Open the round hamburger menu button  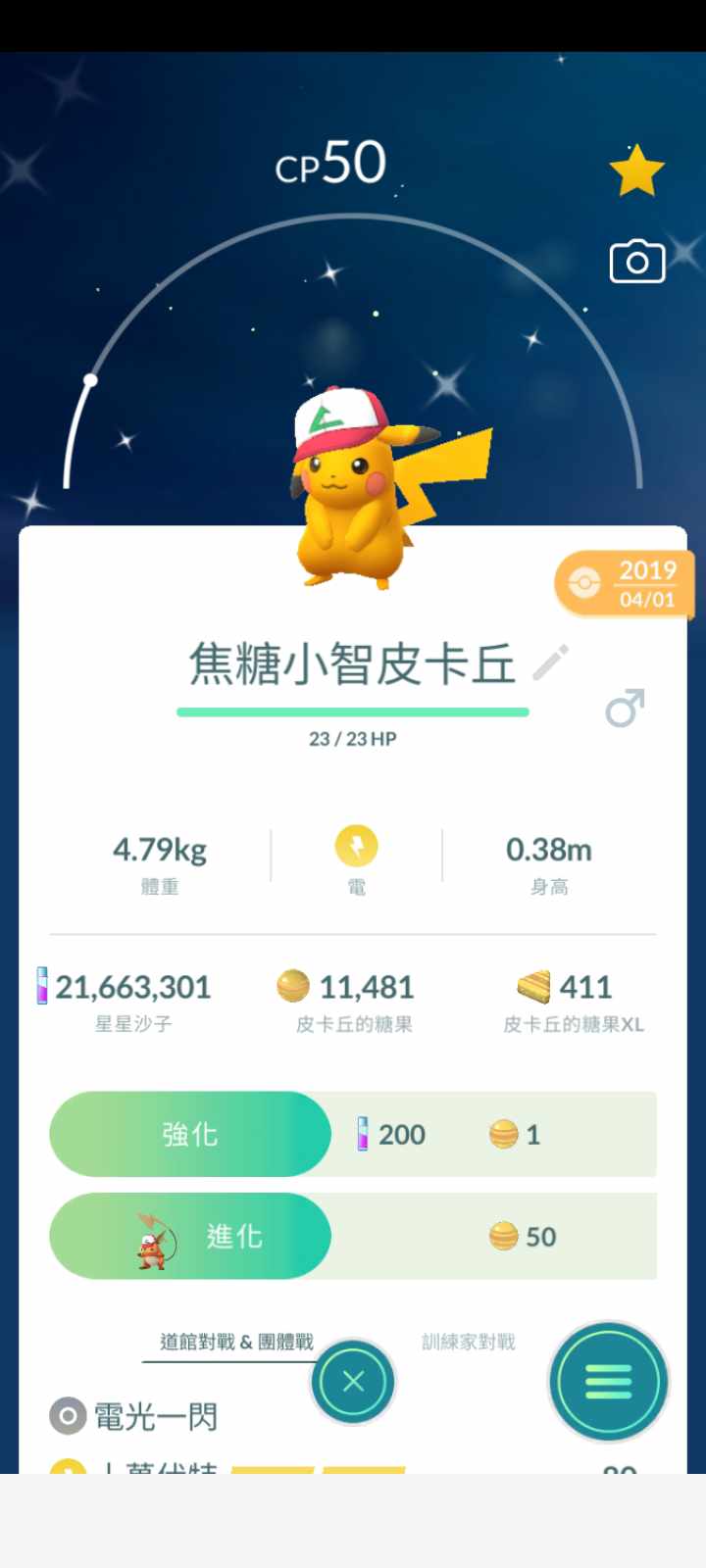[608, 1382]
